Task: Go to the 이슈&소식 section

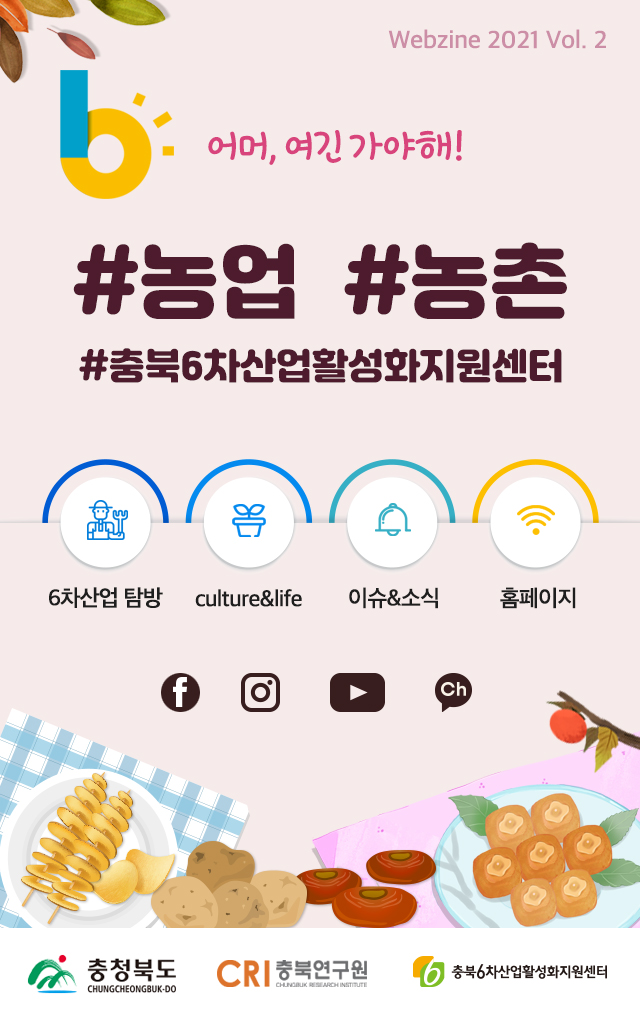Action: (392, 522)
